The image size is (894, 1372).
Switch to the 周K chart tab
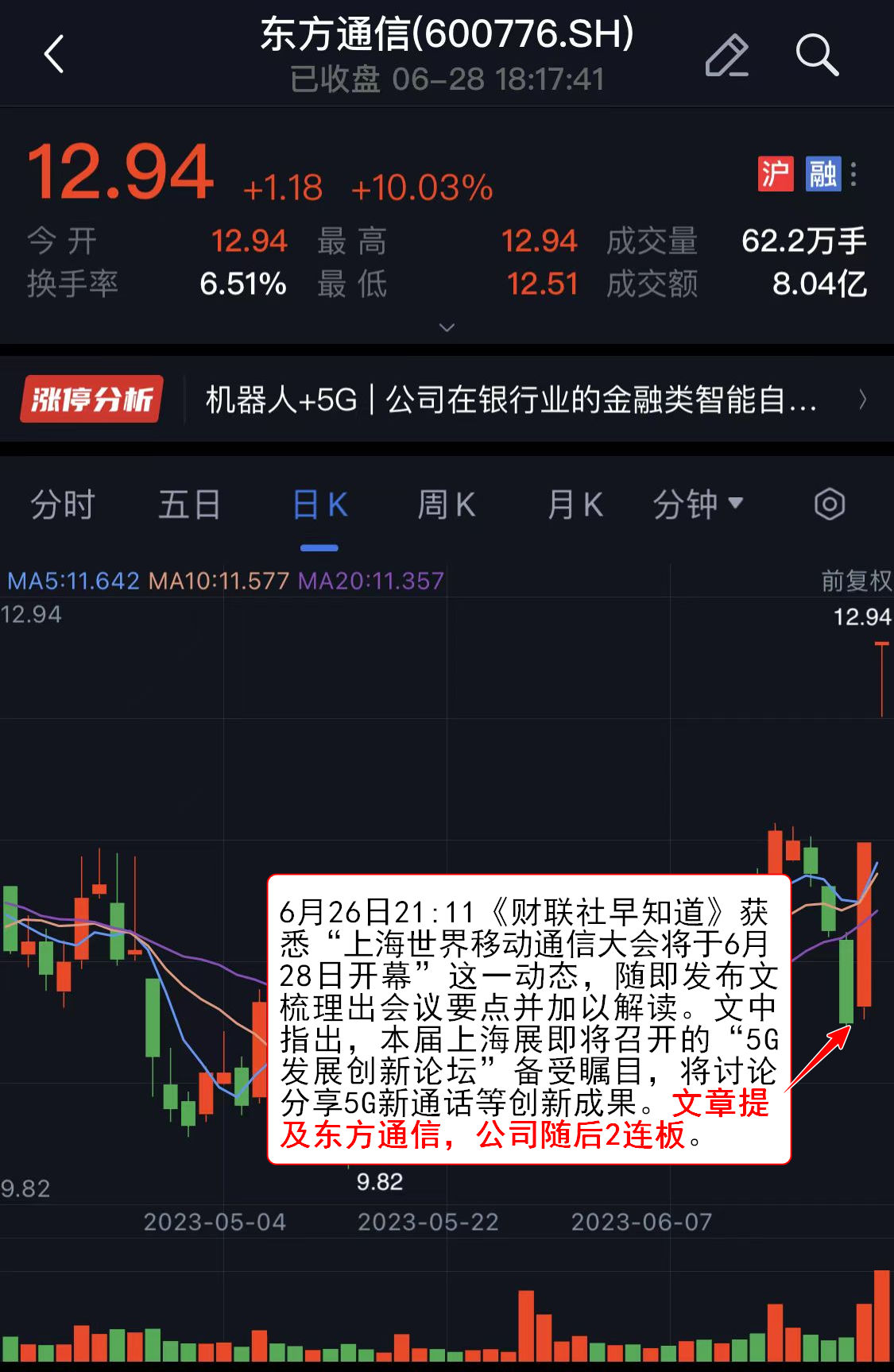tap(447, 504)
